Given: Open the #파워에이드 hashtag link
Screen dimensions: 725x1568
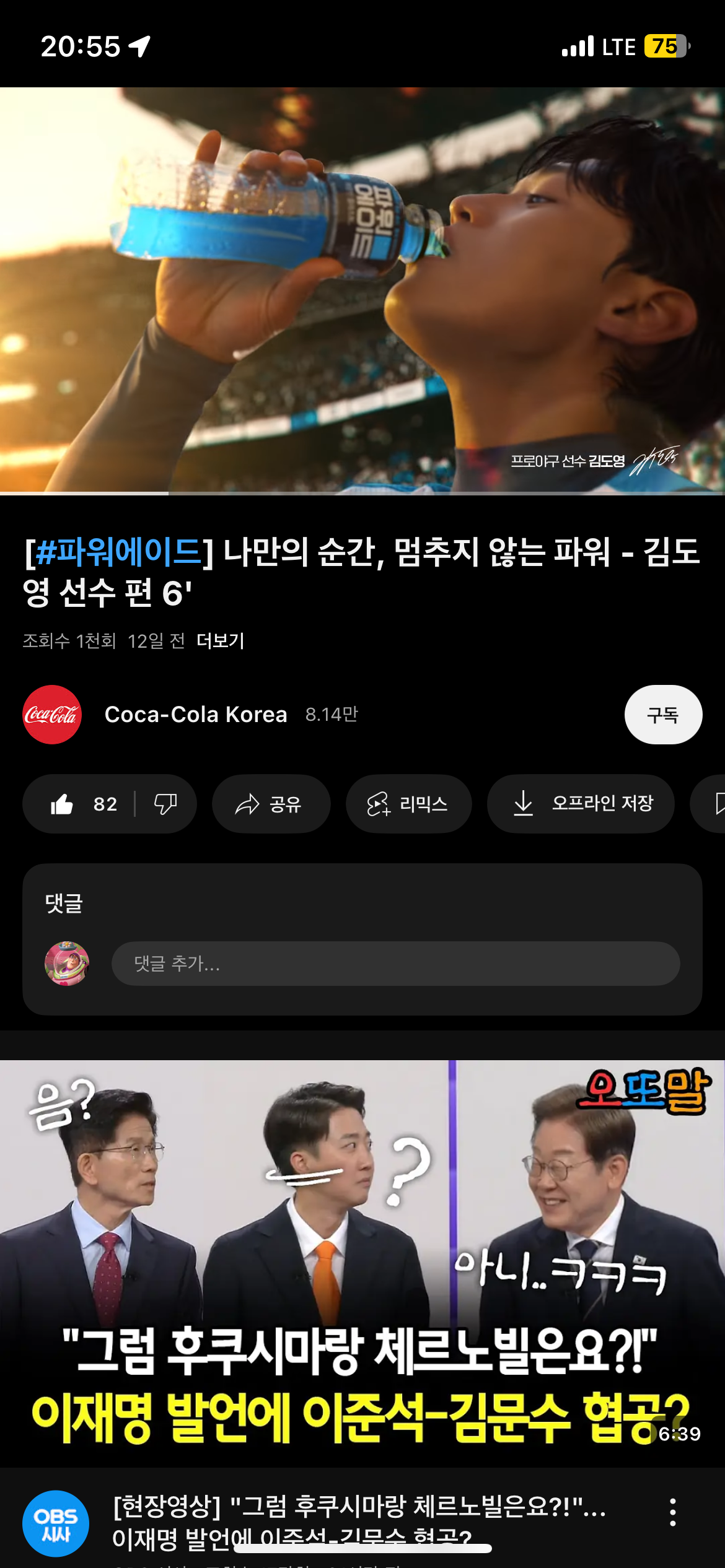Looking at the screenshot, I should 118,552.
